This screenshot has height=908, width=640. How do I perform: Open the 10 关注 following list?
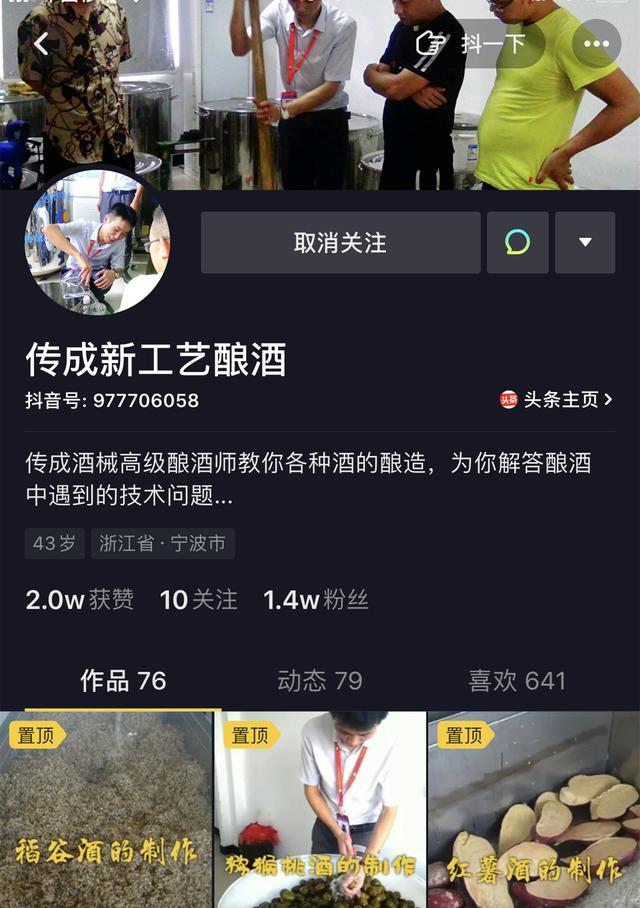pyautogui.click(x=198, y=600)
